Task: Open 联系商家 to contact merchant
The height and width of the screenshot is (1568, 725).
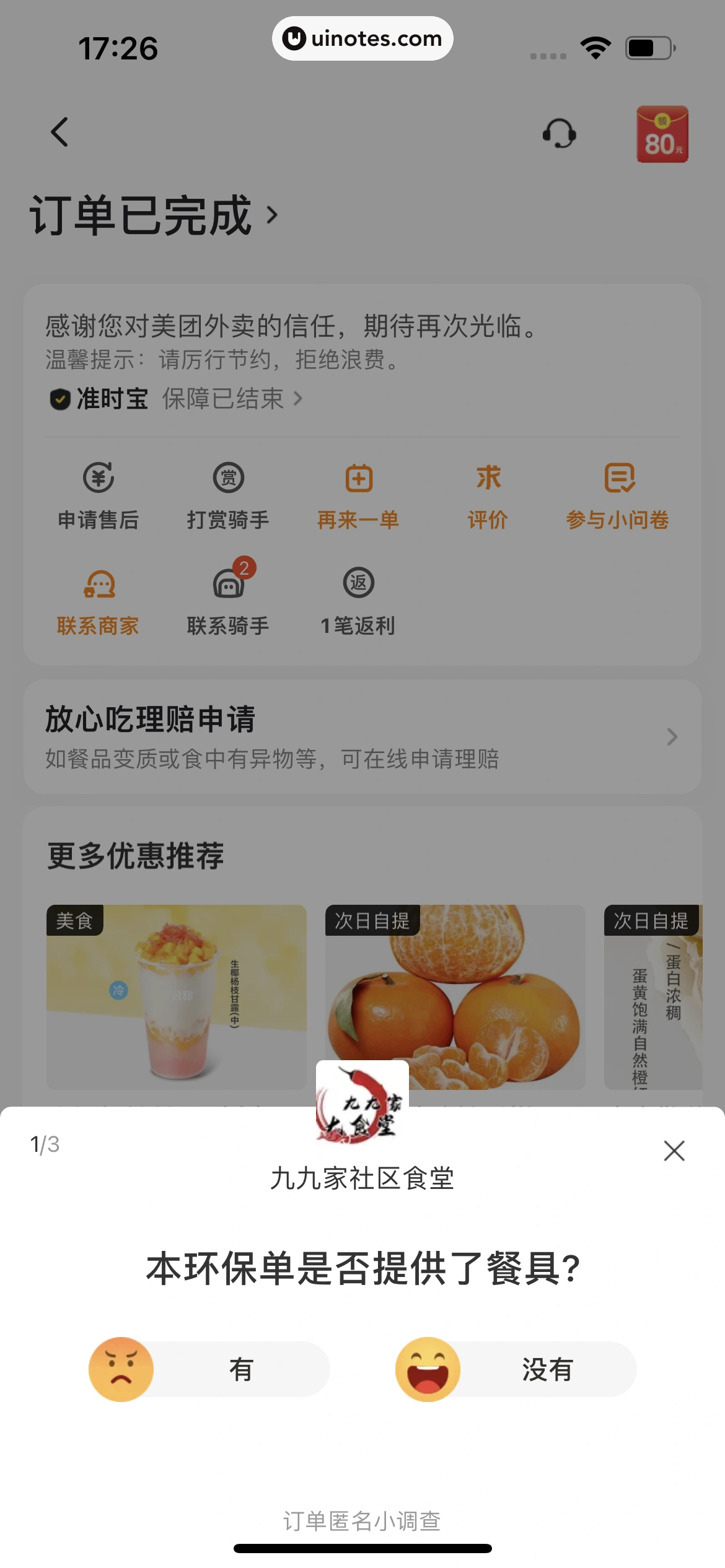Action: pyautogui.click(x=98, y=601)
